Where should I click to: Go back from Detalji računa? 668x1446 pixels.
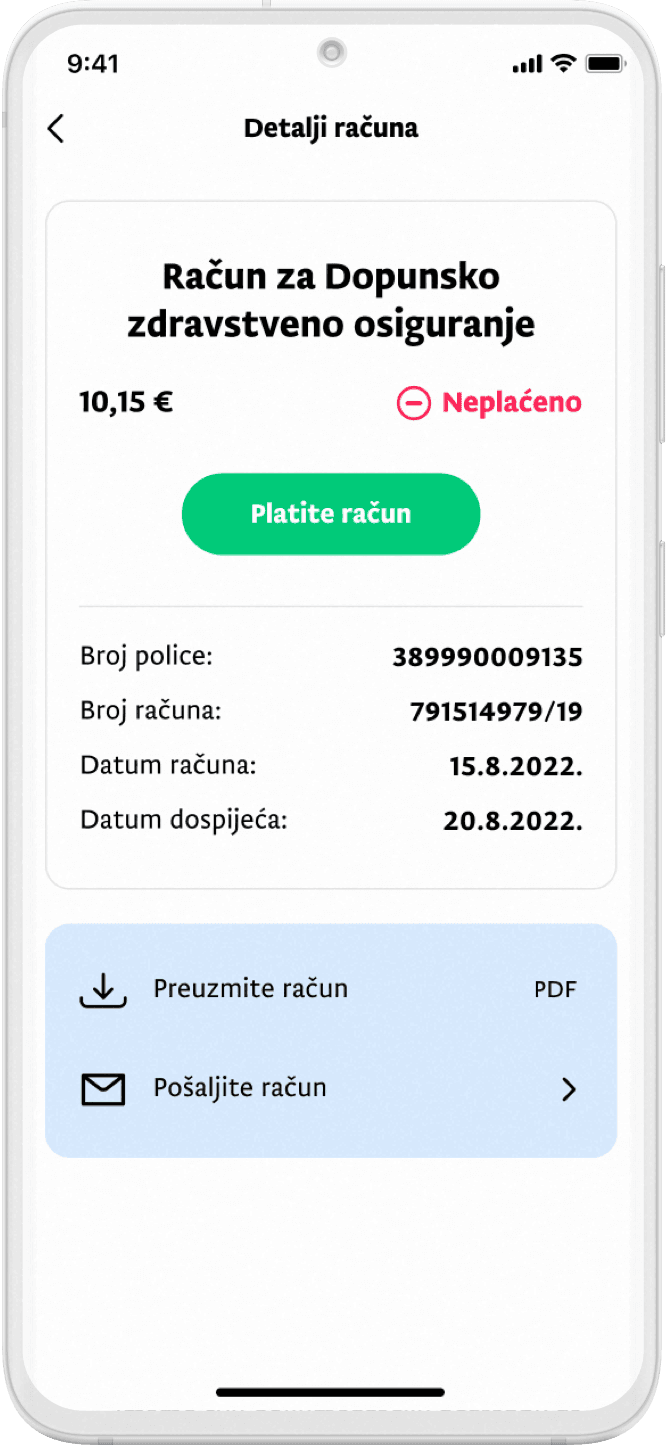click(56, 128)
